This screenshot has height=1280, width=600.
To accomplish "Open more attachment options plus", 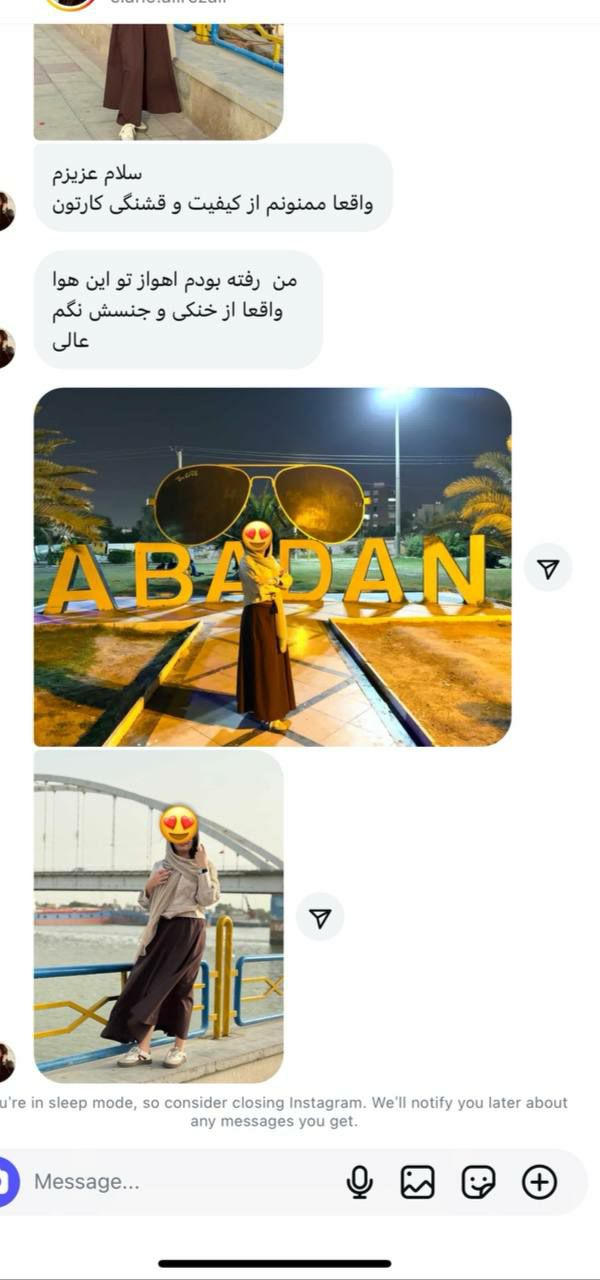I will [539, 1182].
